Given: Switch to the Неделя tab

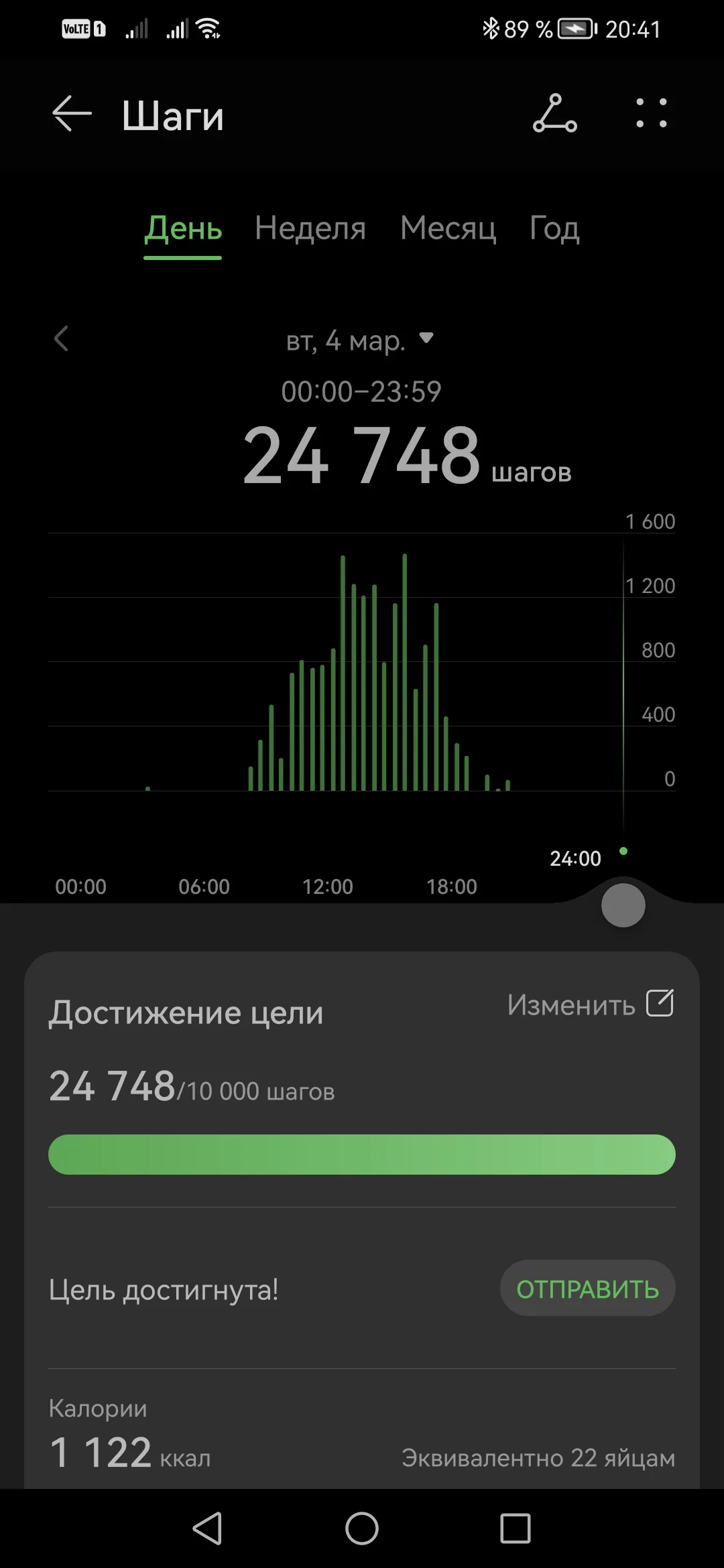Looking at the screenshot, I should tap(310, 228).
